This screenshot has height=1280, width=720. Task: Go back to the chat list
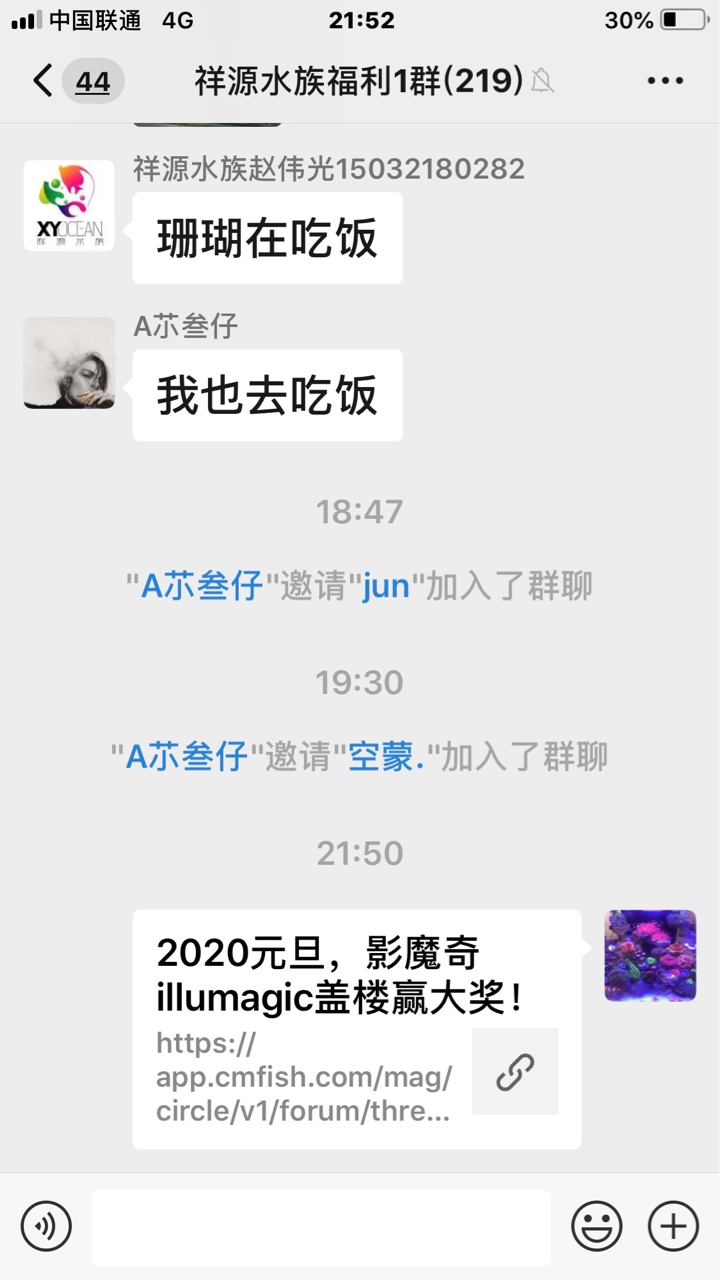coord(44,81)
